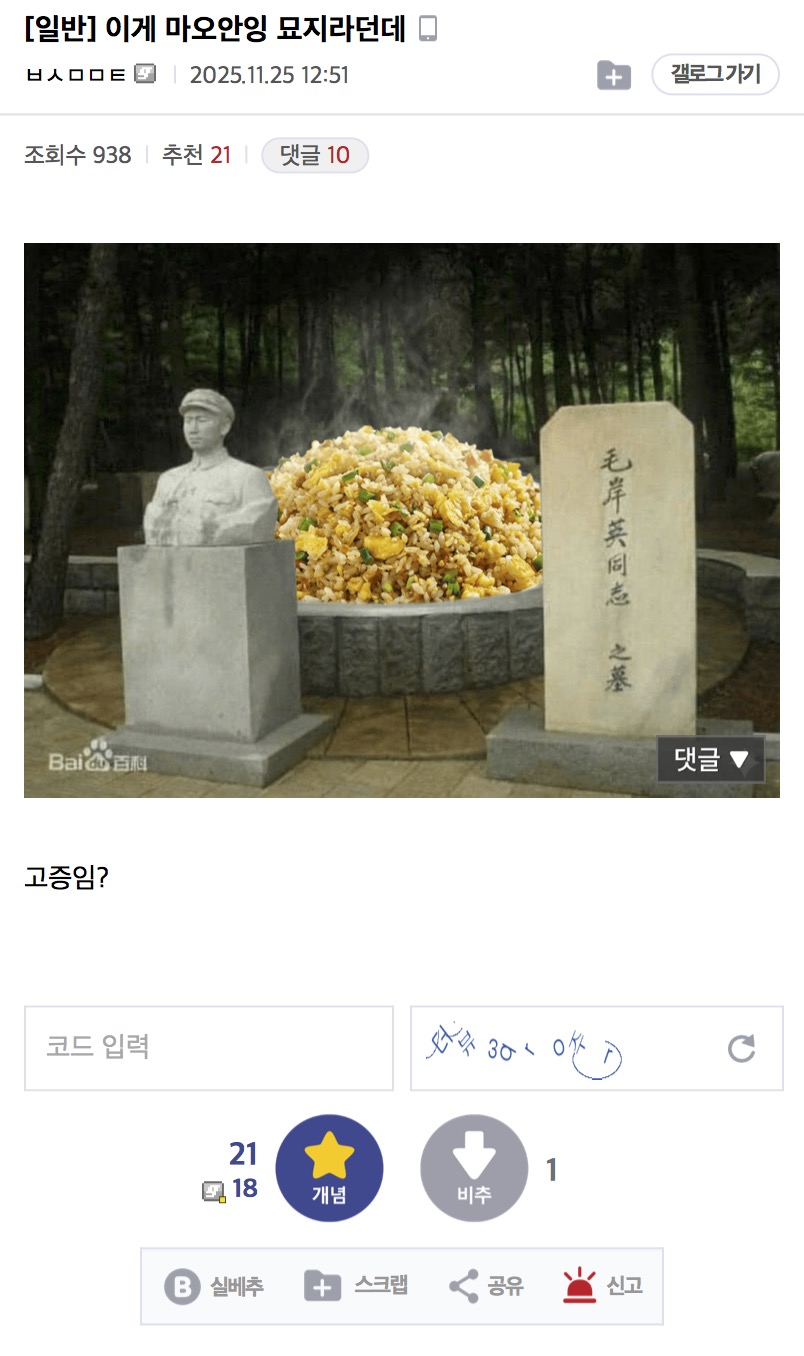Share the post via 공유

click(x=486, y=1286)
